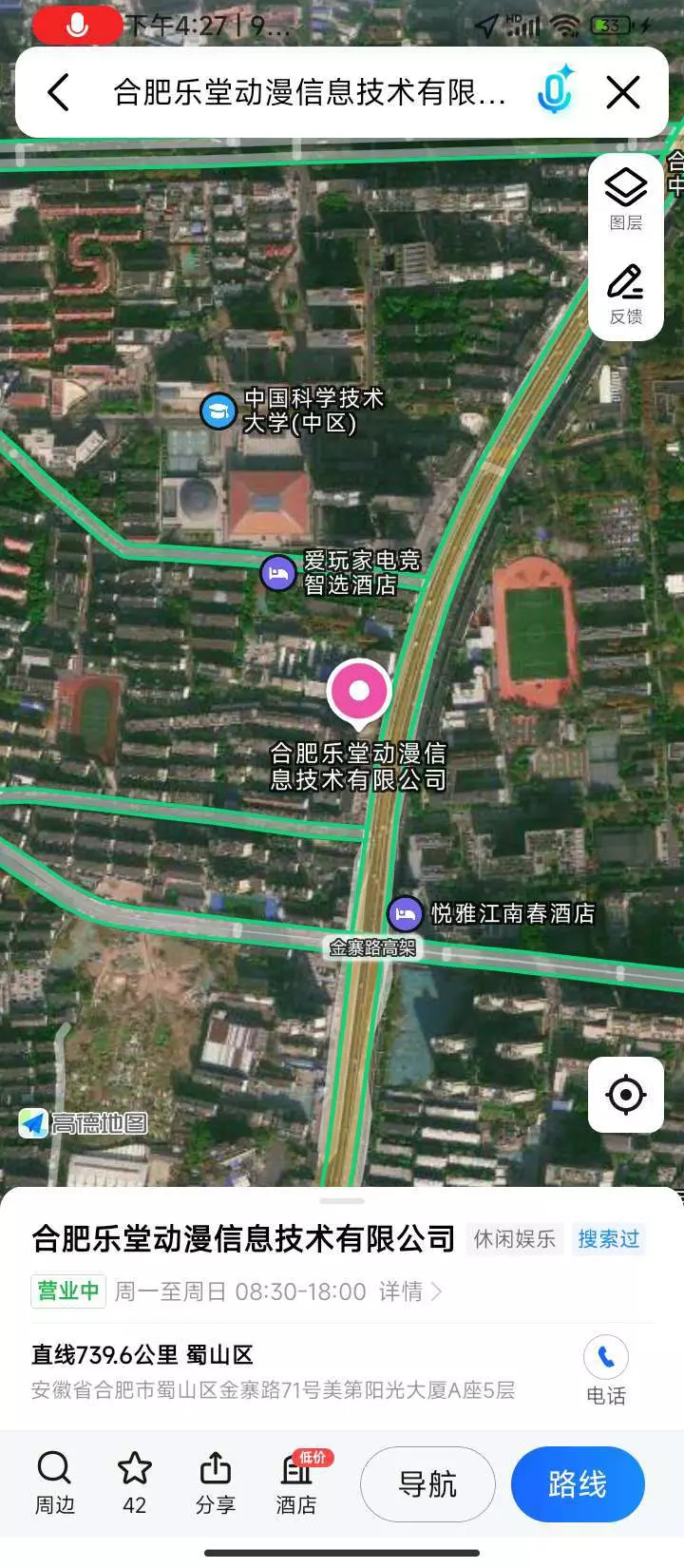Image resolution: width=684 pixels, height=1568 pixels.
Task: Recenter map to my current location
Action: pyautogui.click(x=625, y=1095)
